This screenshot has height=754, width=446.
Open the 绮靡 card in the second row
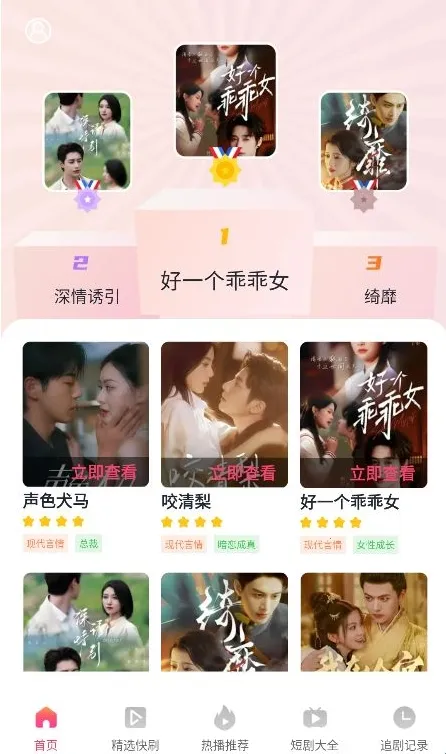(224, 622)
